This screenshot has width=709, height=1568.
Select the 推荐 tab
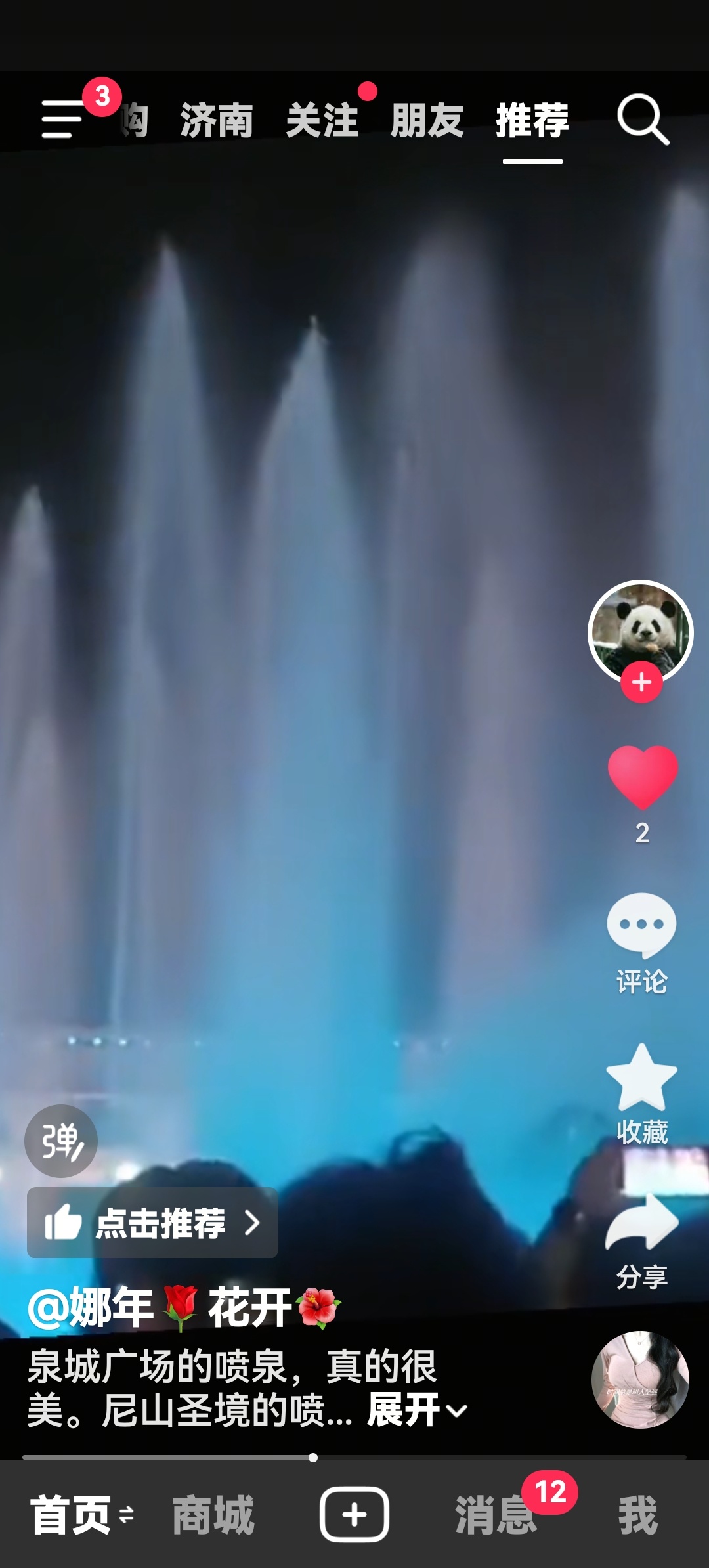(532, 121)
